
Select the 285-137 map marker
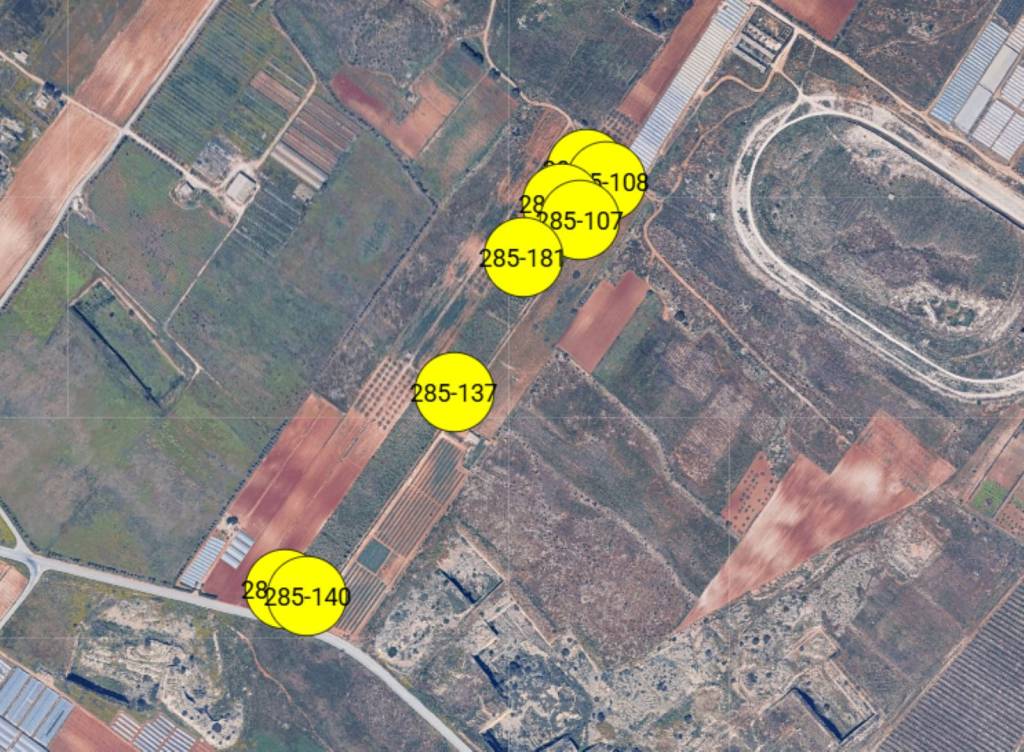coord(454,393)
